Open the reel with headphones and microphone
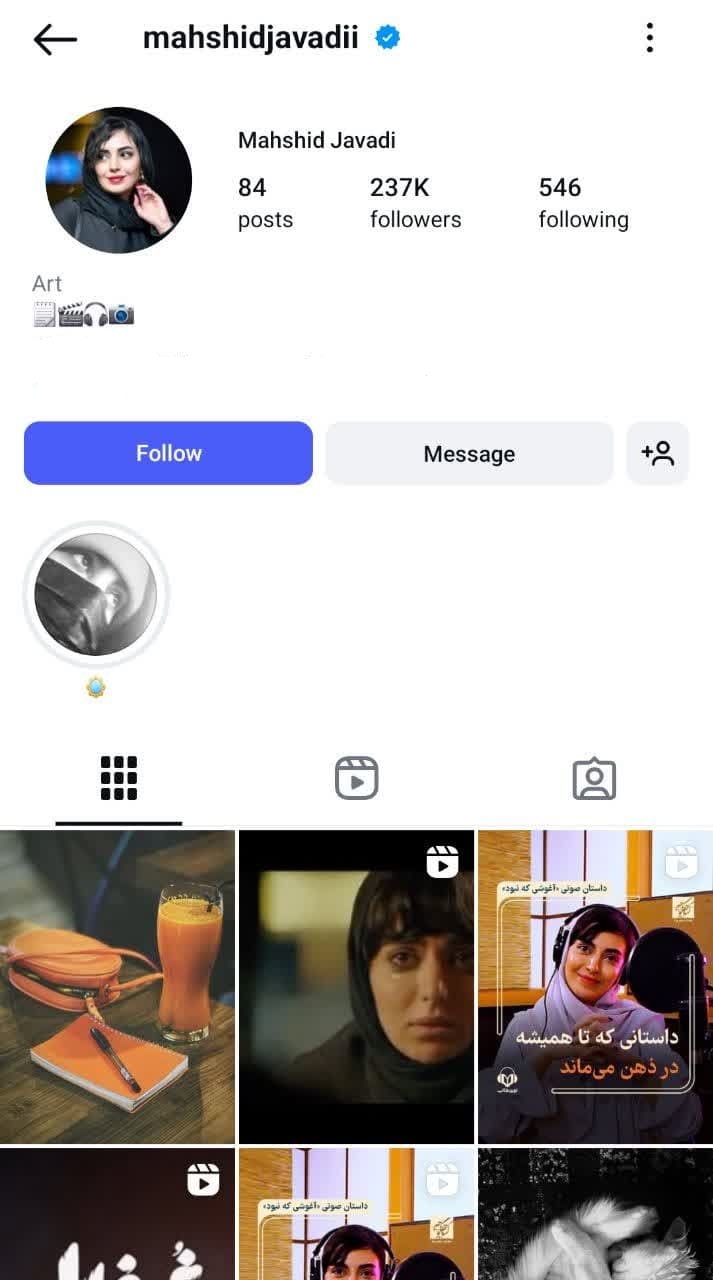This screenshot has width=713, height=1280. pos(594,986)
